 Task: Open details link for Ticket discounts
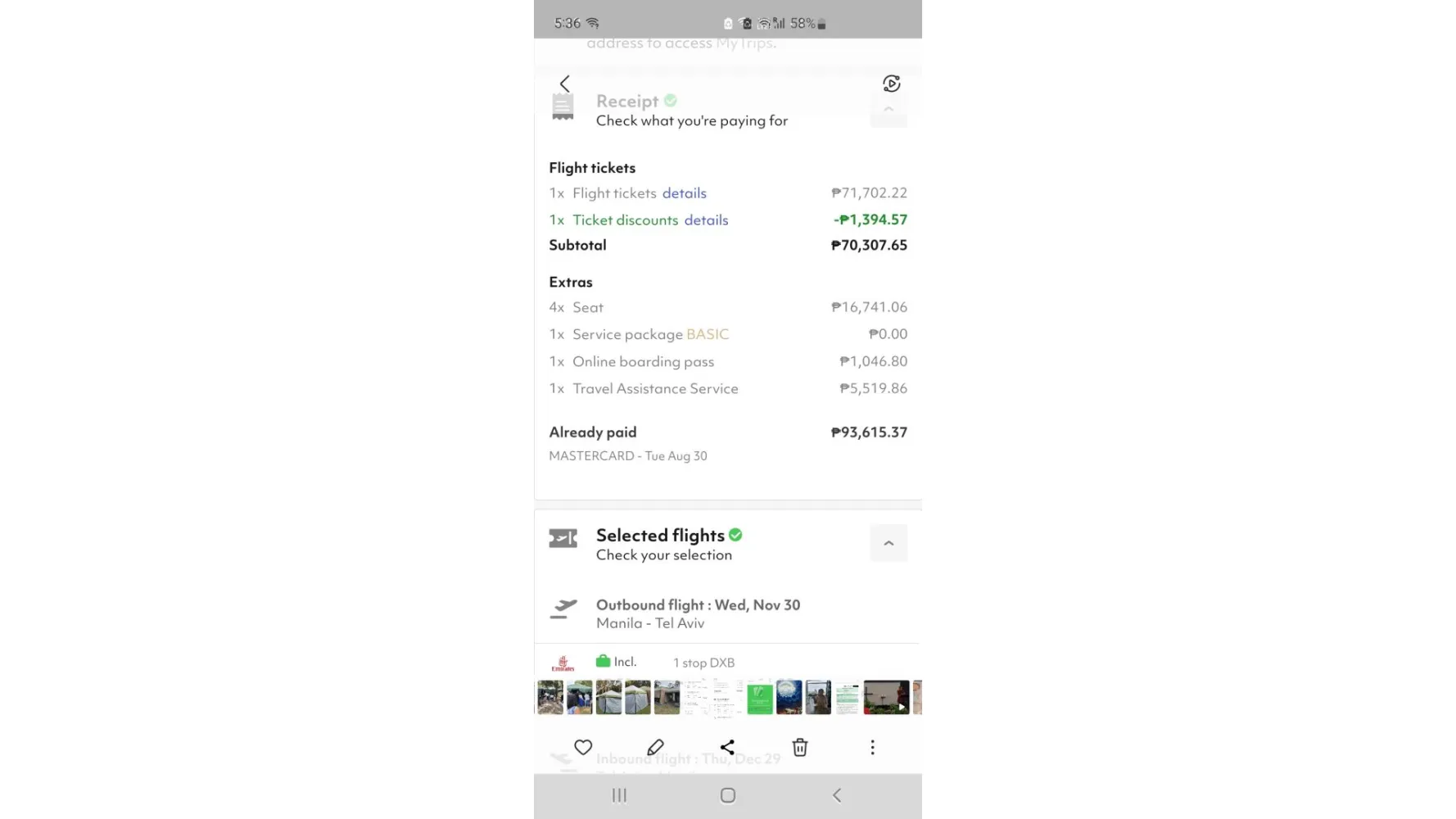point(706,220)
